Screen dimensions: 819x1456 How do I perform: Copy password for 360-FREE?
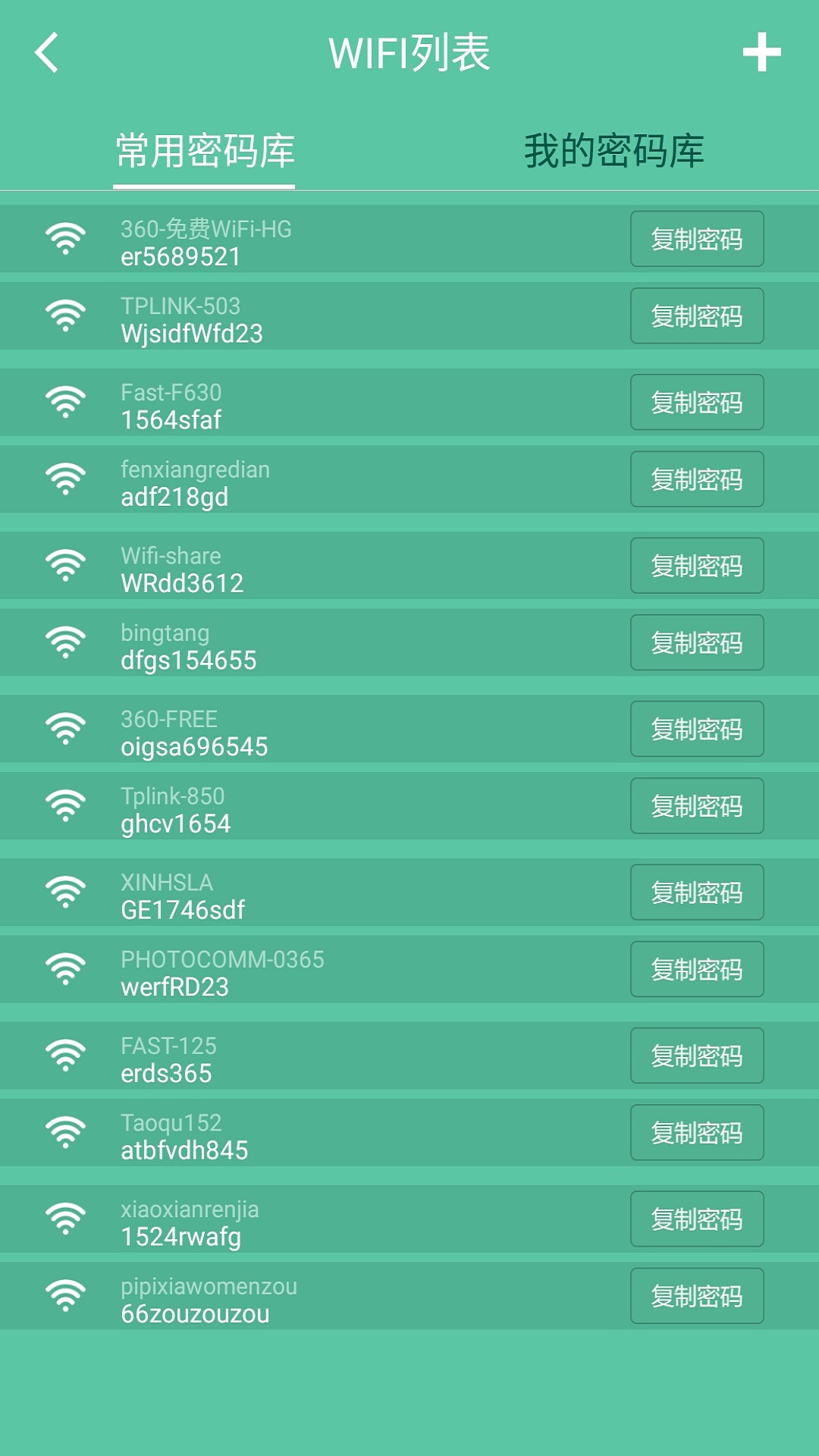[696, 730]
